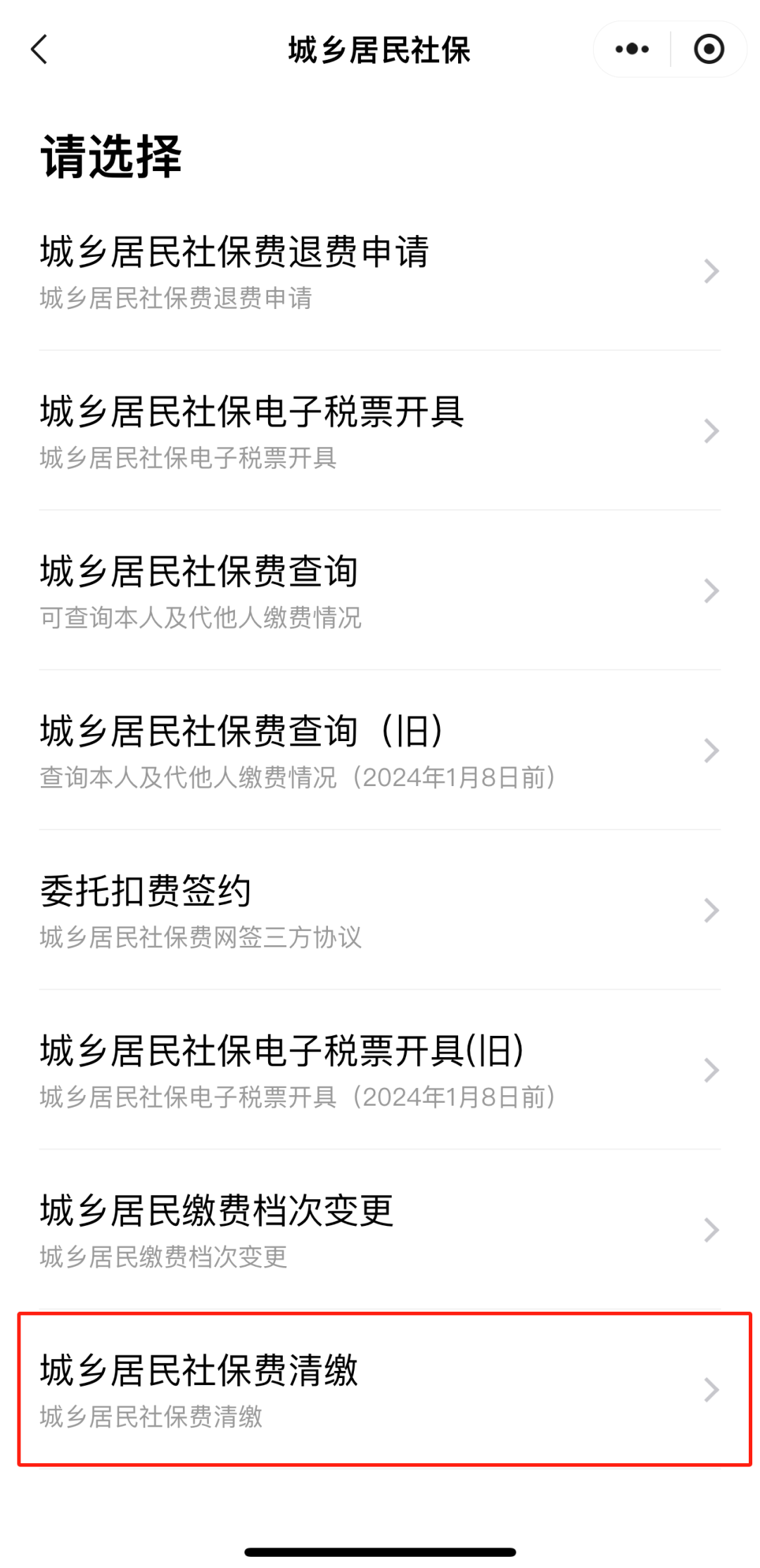Select 城乡居民社保费查询 for self and others

pyautogui.click(x=380, y=590)
